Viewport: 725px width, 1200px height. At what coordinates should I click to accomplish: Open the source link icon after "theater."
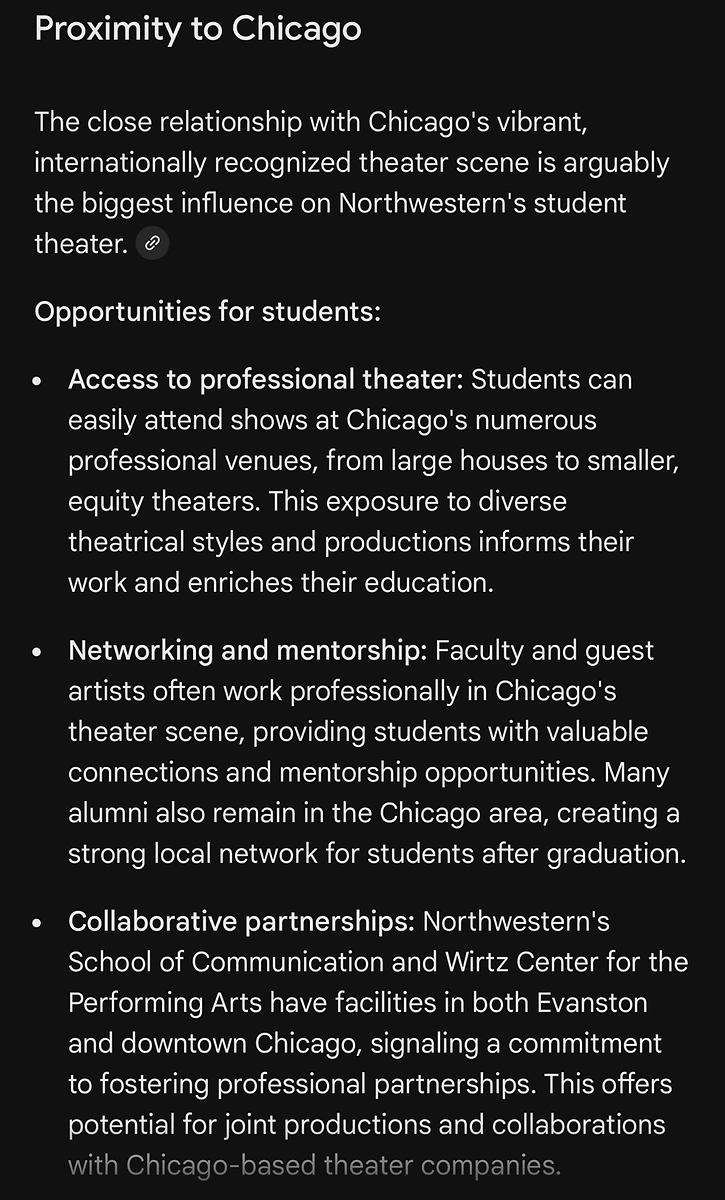152,243
